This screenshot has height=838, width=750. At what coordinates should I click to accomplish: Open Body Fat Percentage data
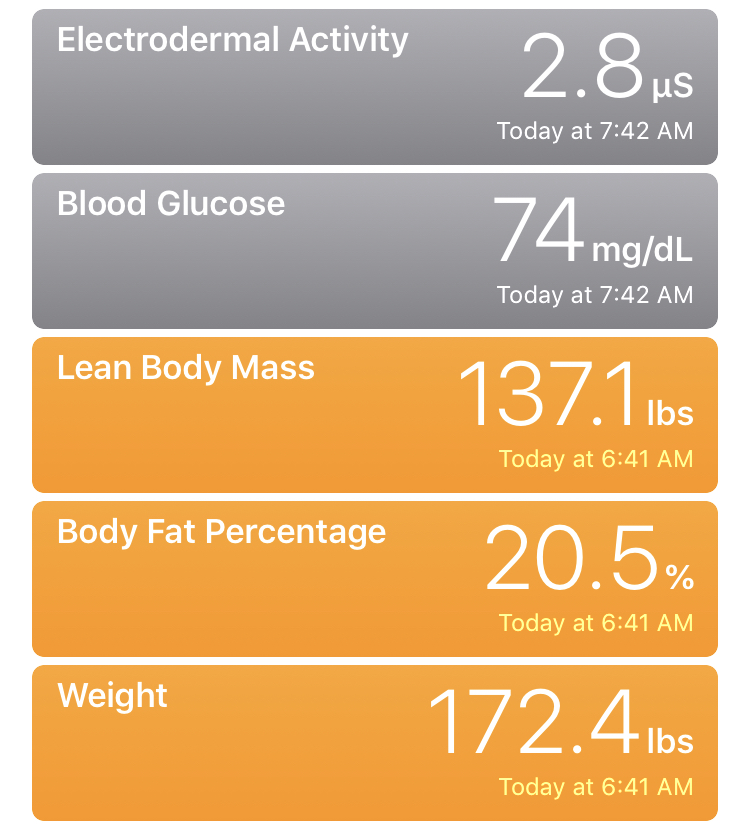(x=374, y=579)
